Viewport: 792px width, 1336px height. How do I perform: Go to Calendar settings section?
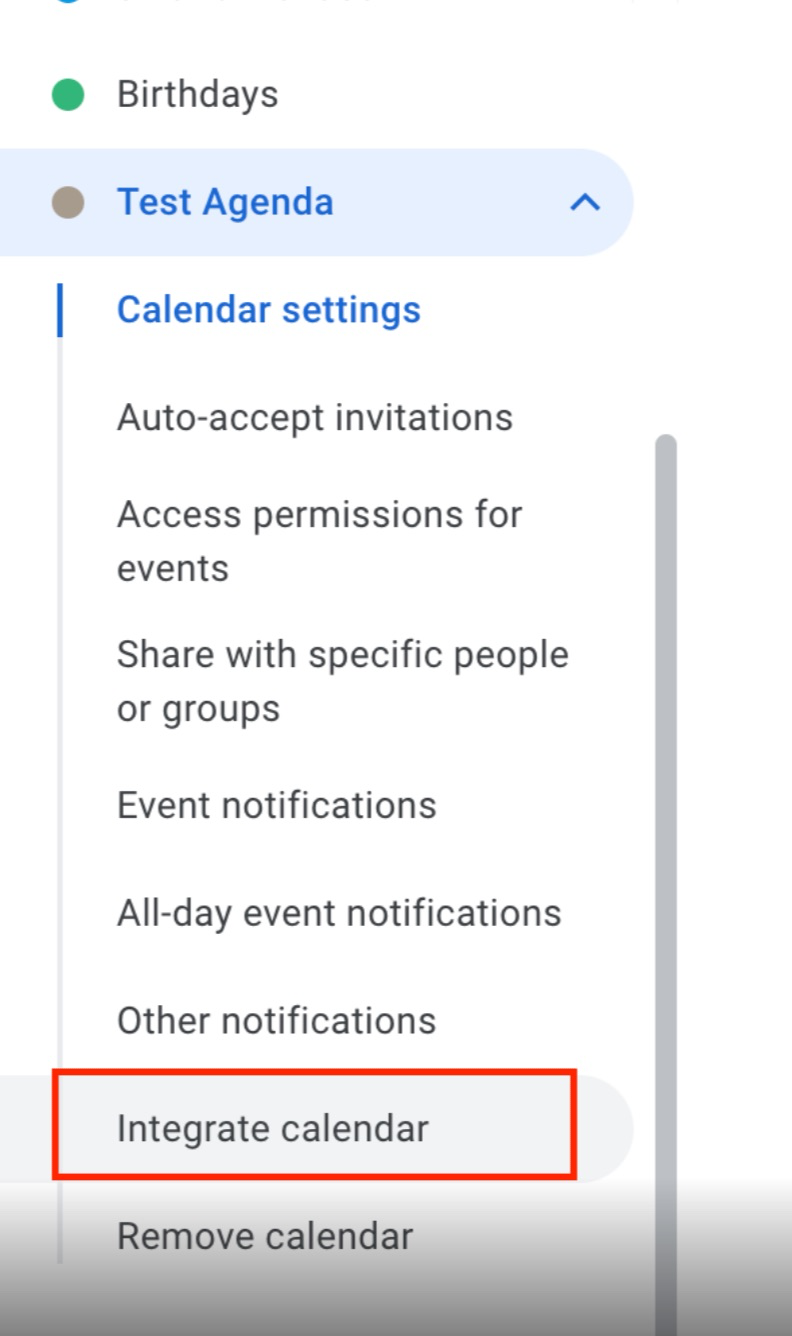269,310
